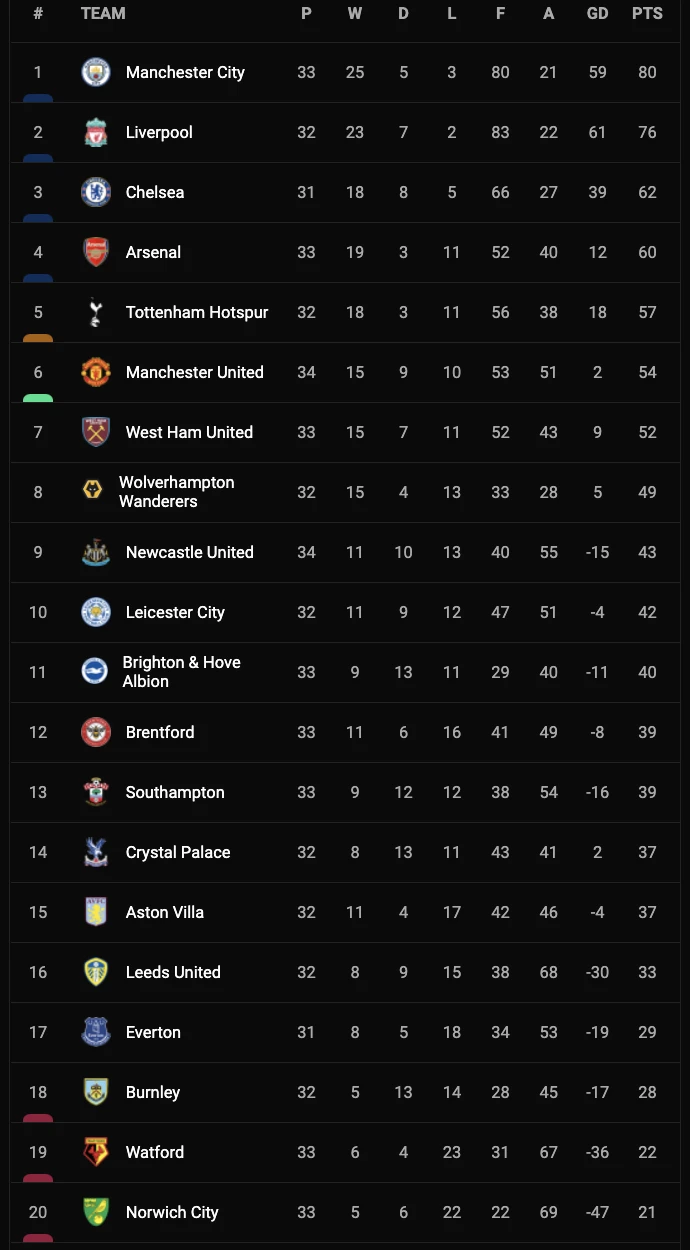
Task: Open Brighton & Hove Albion row
Action: coord(181,672)
